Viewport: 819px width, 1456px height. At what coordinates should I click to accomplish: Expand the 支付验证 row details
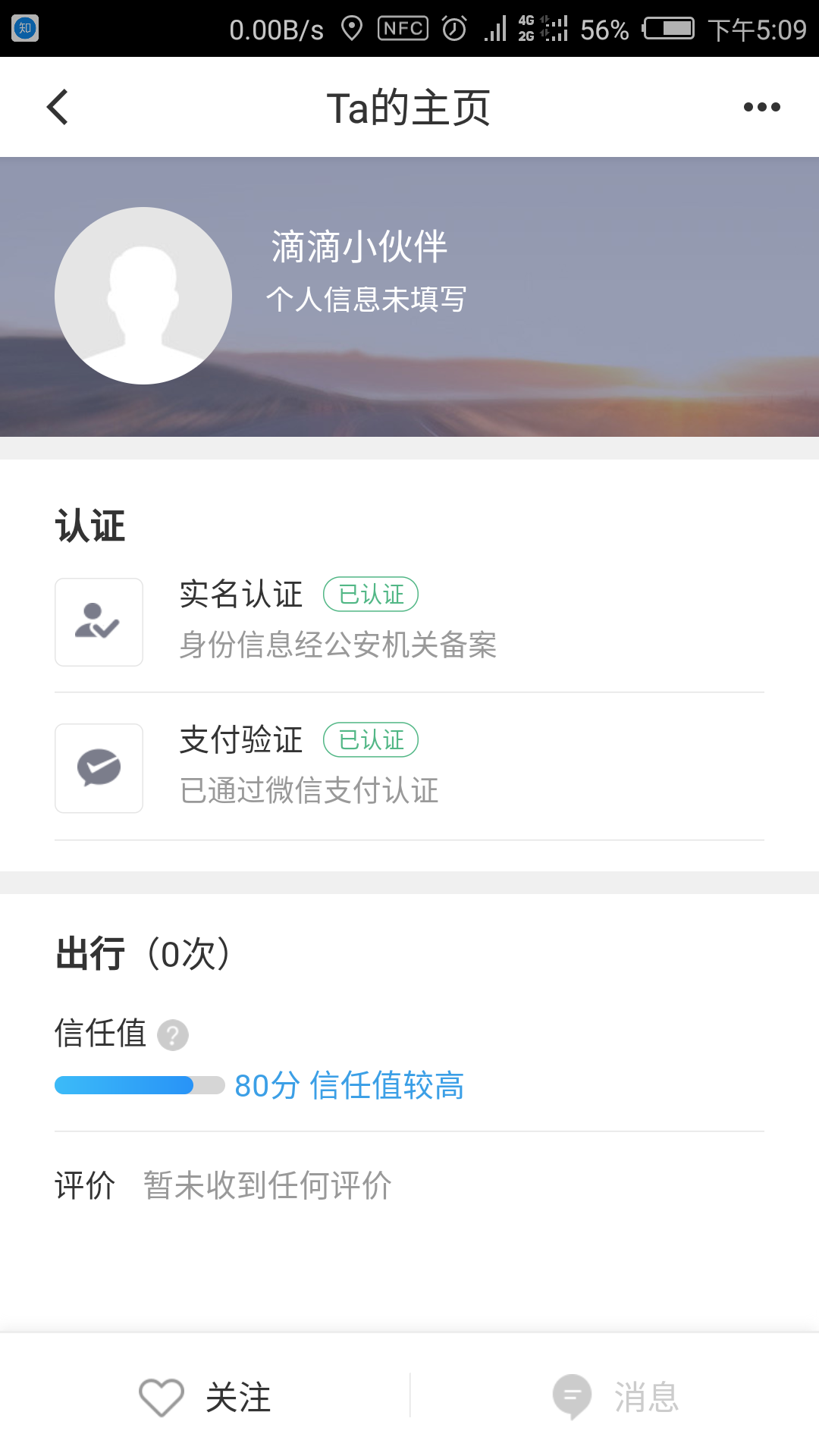pyautogui.click(x=409, y=767)
